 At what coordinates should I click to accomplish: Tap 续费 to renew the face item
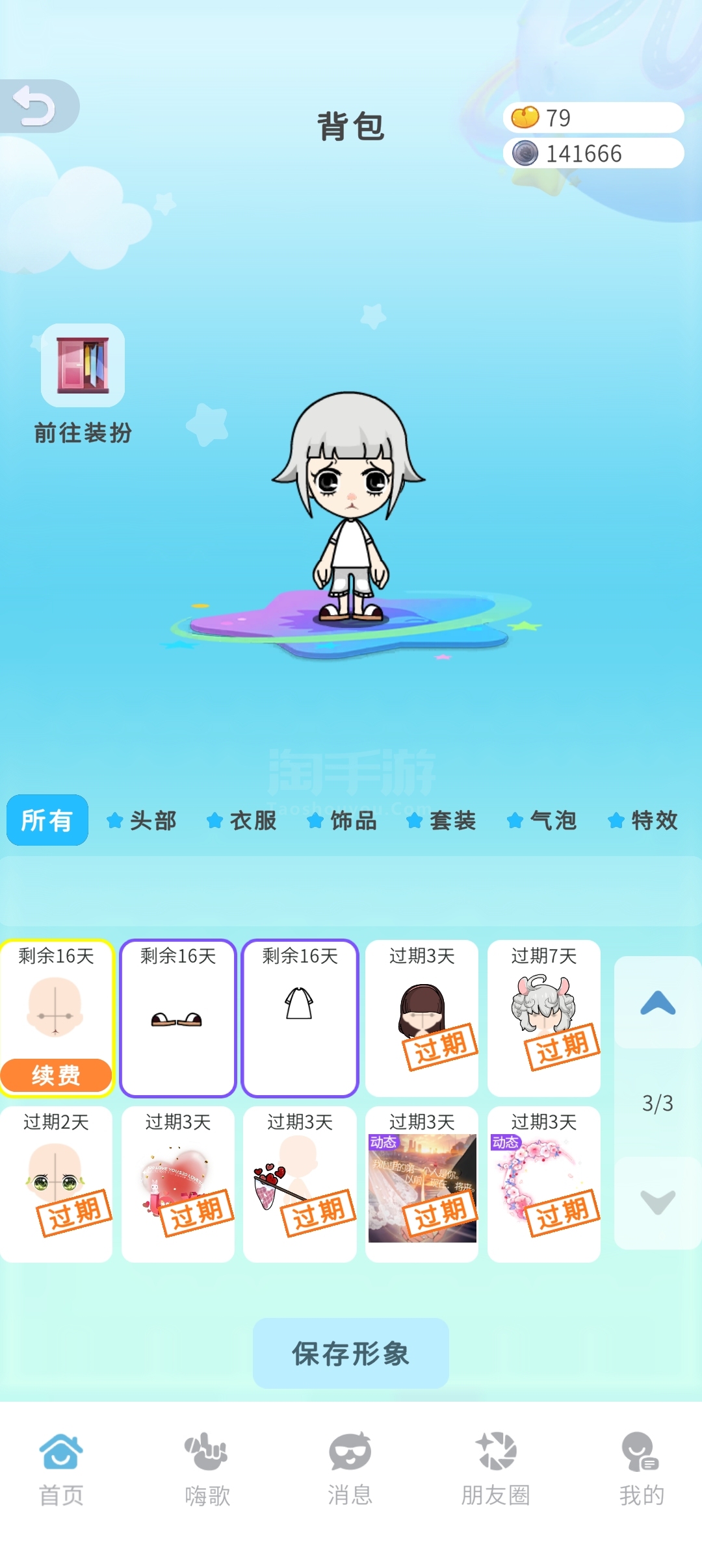(56, 1075)
